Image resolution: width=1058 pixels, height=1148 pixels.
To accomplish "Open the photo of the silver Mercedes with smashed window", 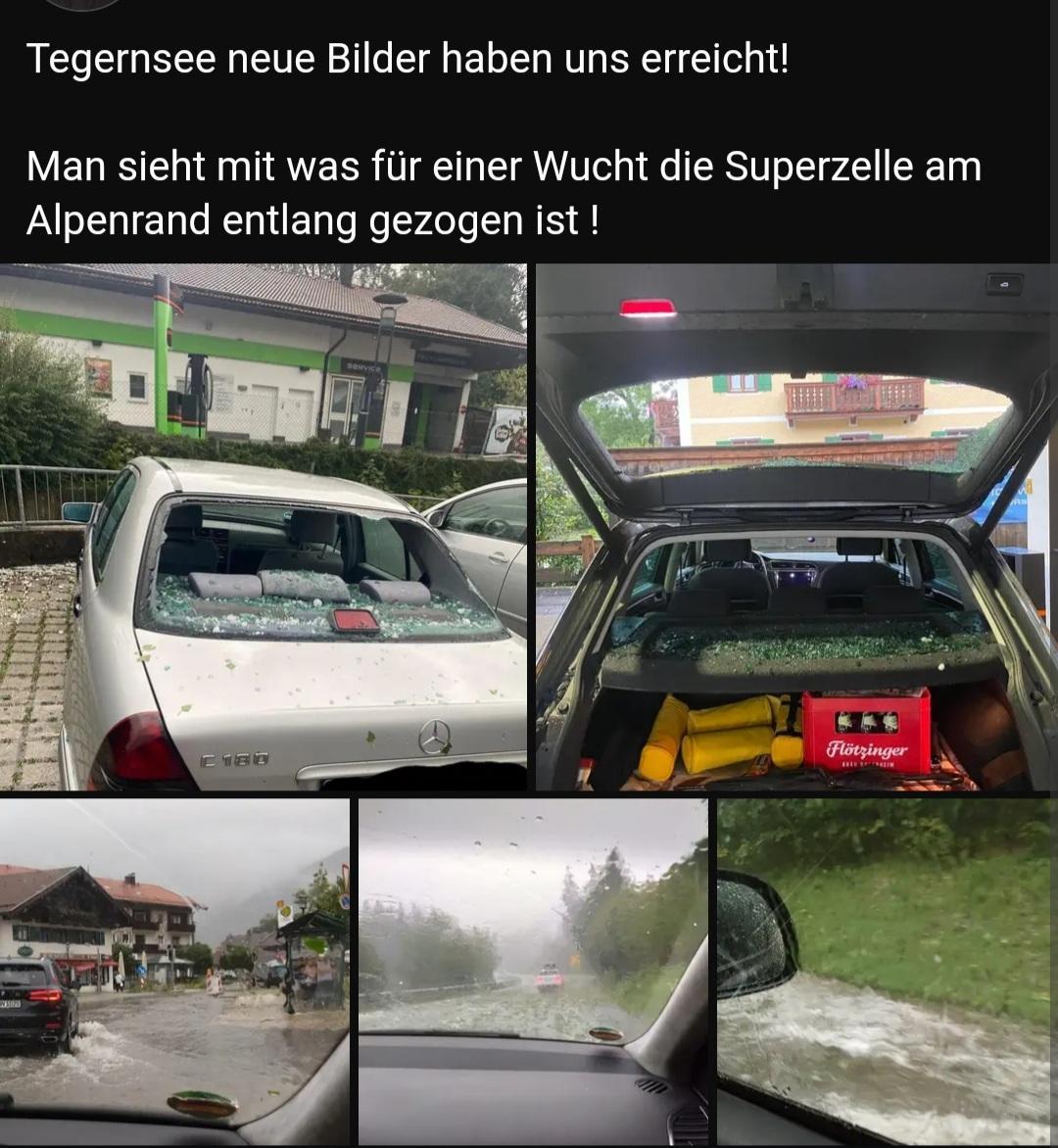I will click(x=263, y=527).
